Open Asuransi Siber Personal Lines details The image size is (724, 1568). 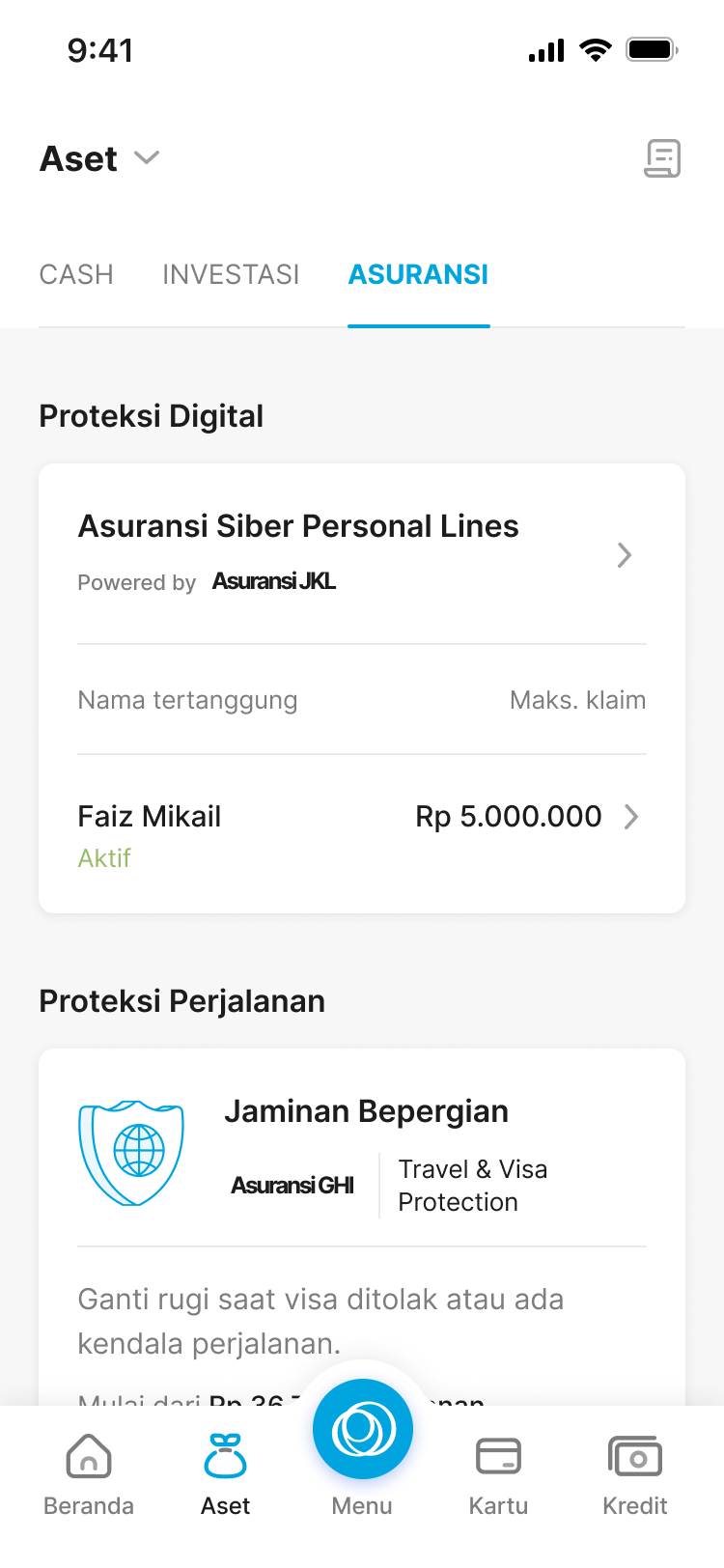coord(624,555)
